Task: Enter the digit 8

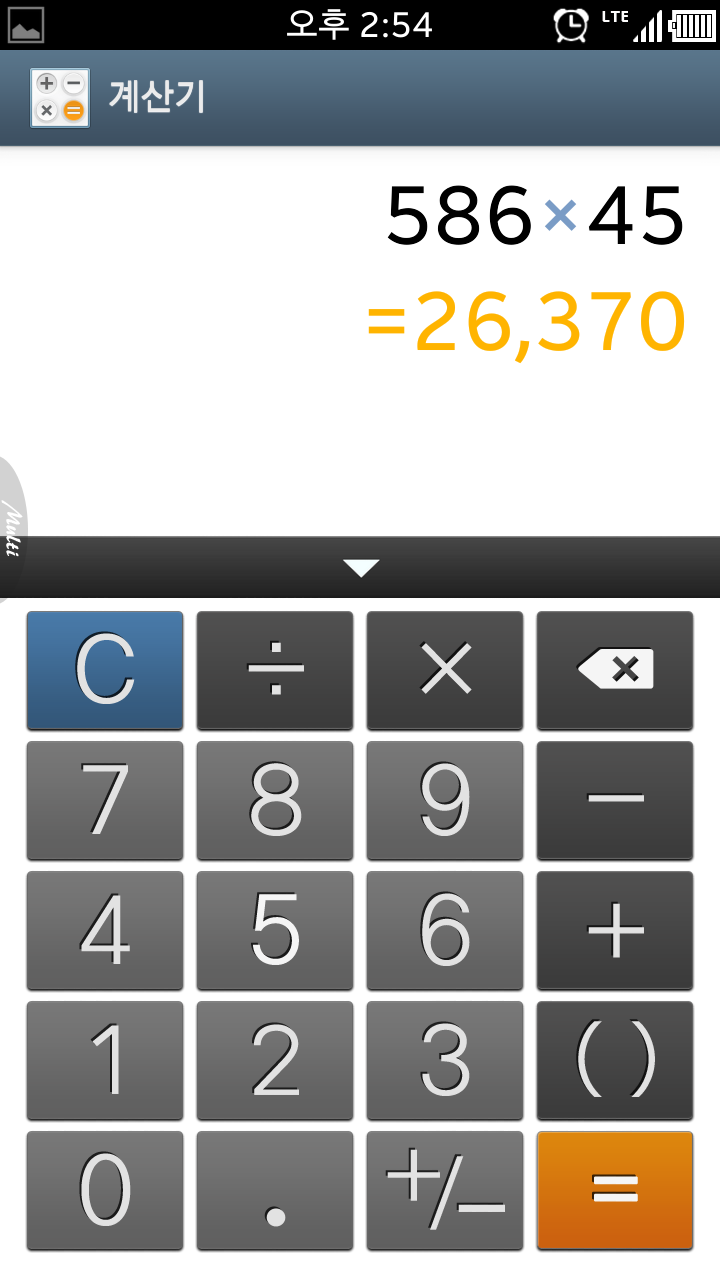Action: (x=275, y=800)
